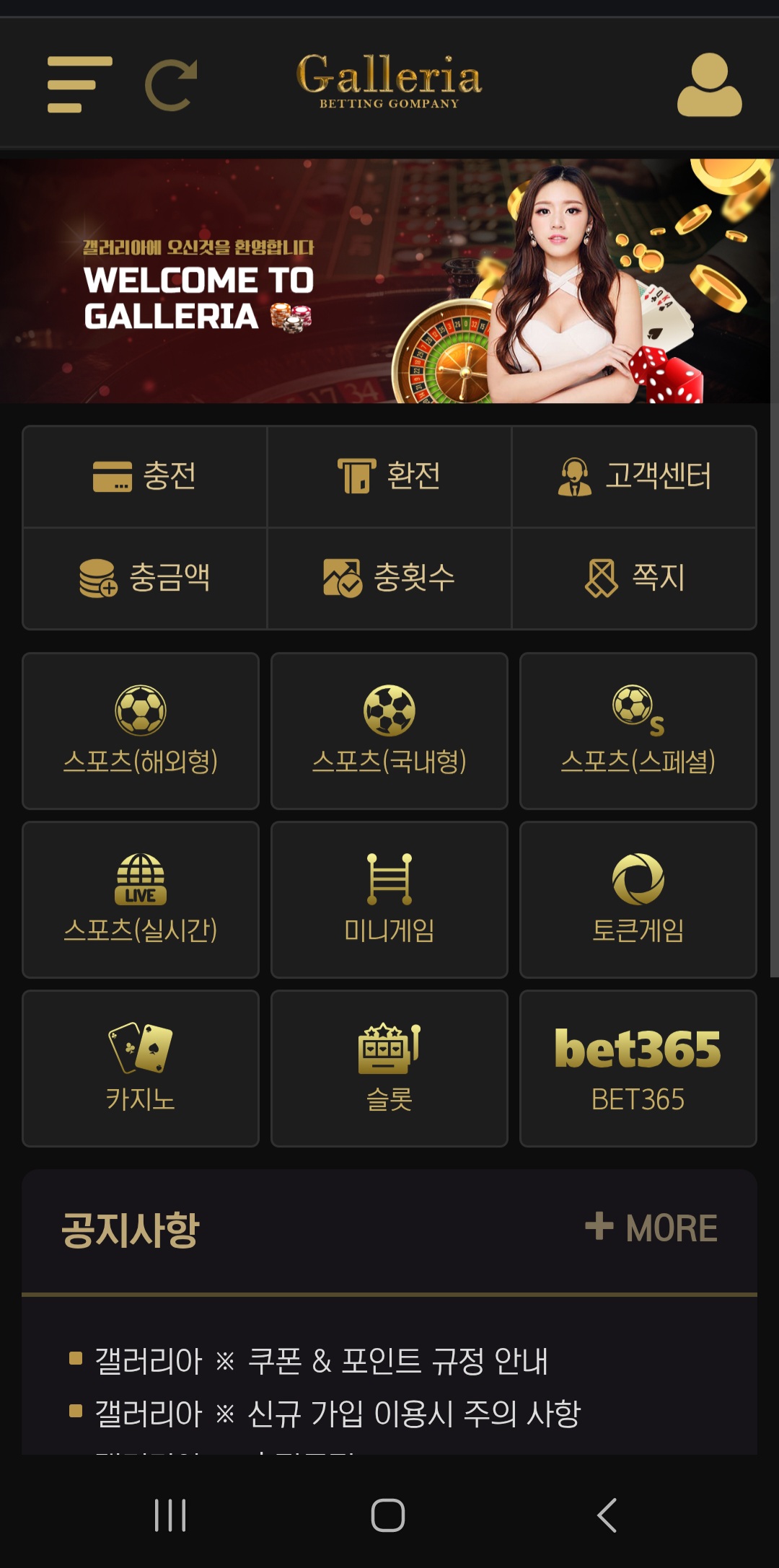Open the hamburger drawer menu

[x=79, y=84]
